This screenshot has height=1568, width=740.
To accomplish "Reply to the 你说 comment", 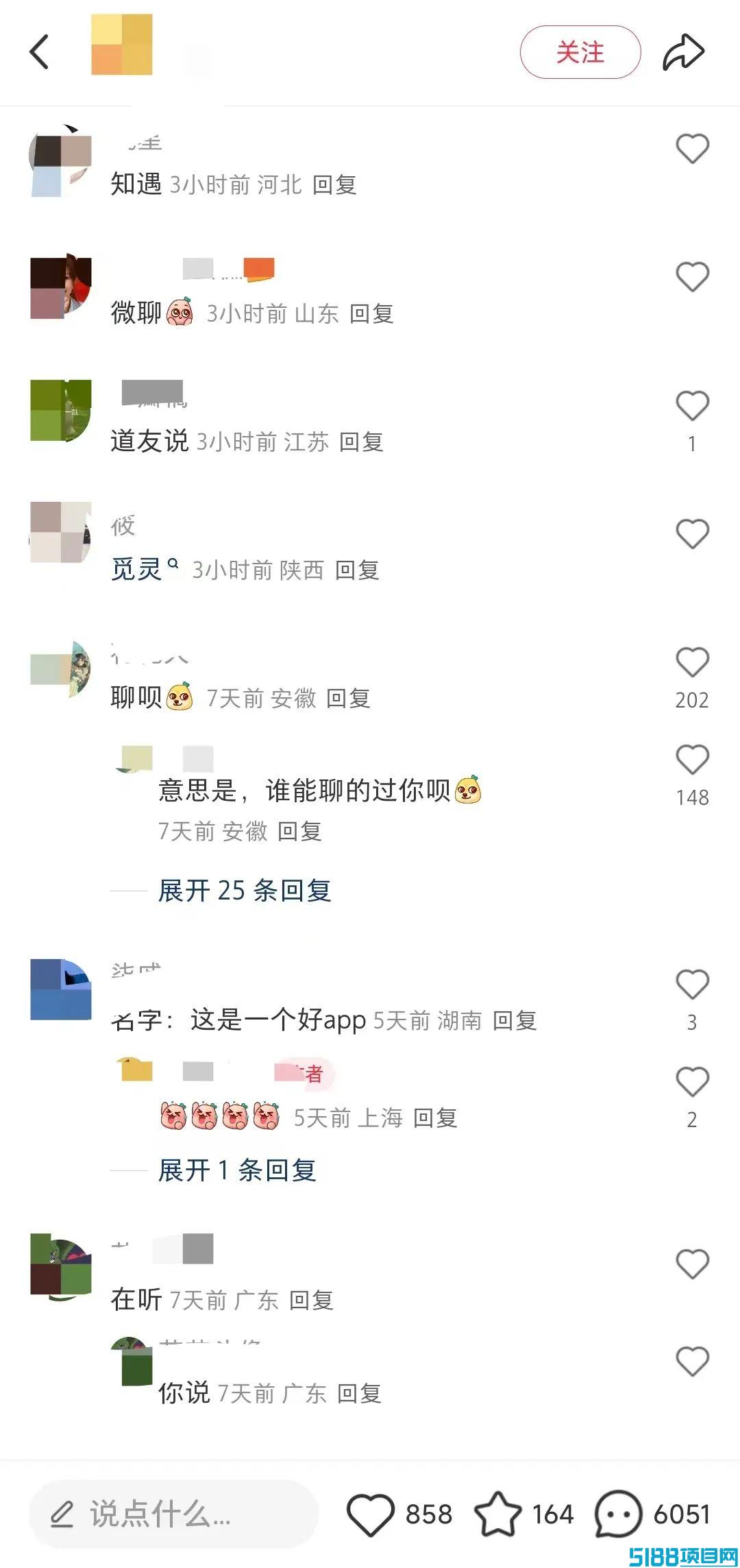I will tap(359, 1394).
